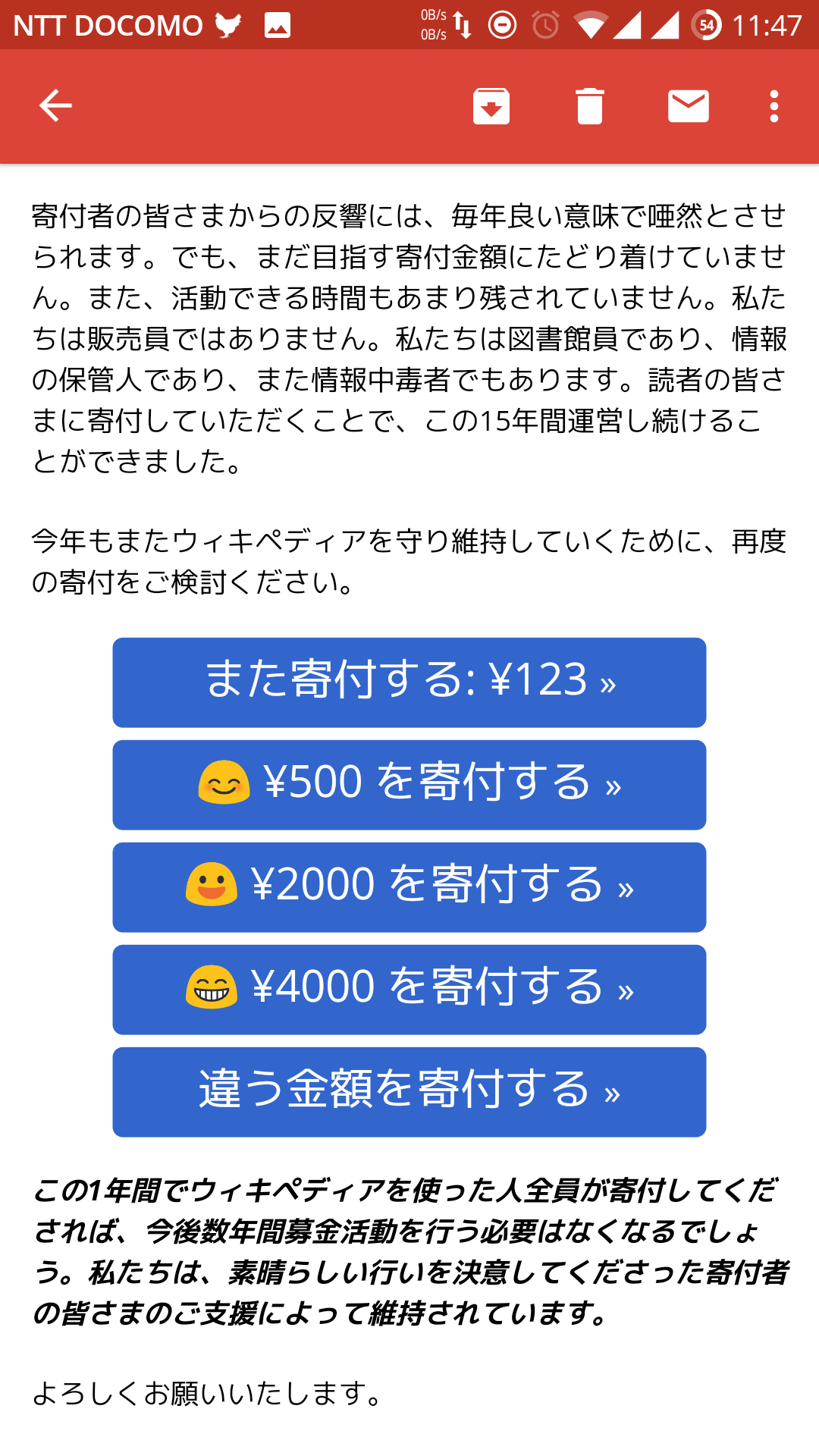The image size is (819, 1456).
Task: Open the overflow menu
Action: [x=773, y=105]
